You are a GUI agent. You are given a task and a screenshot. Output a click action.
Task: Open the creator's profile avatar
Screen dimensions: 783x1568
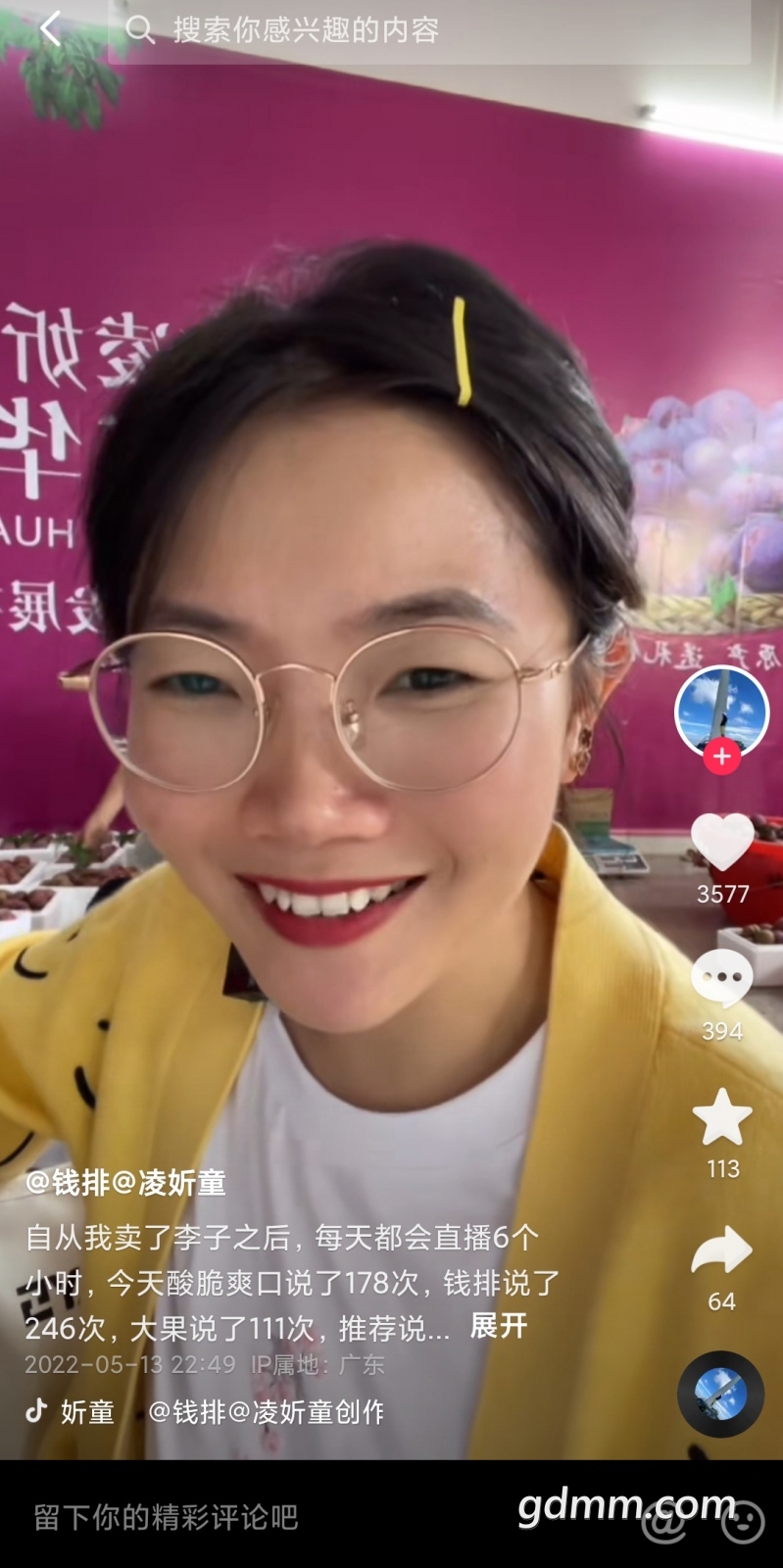pos(721,712)
